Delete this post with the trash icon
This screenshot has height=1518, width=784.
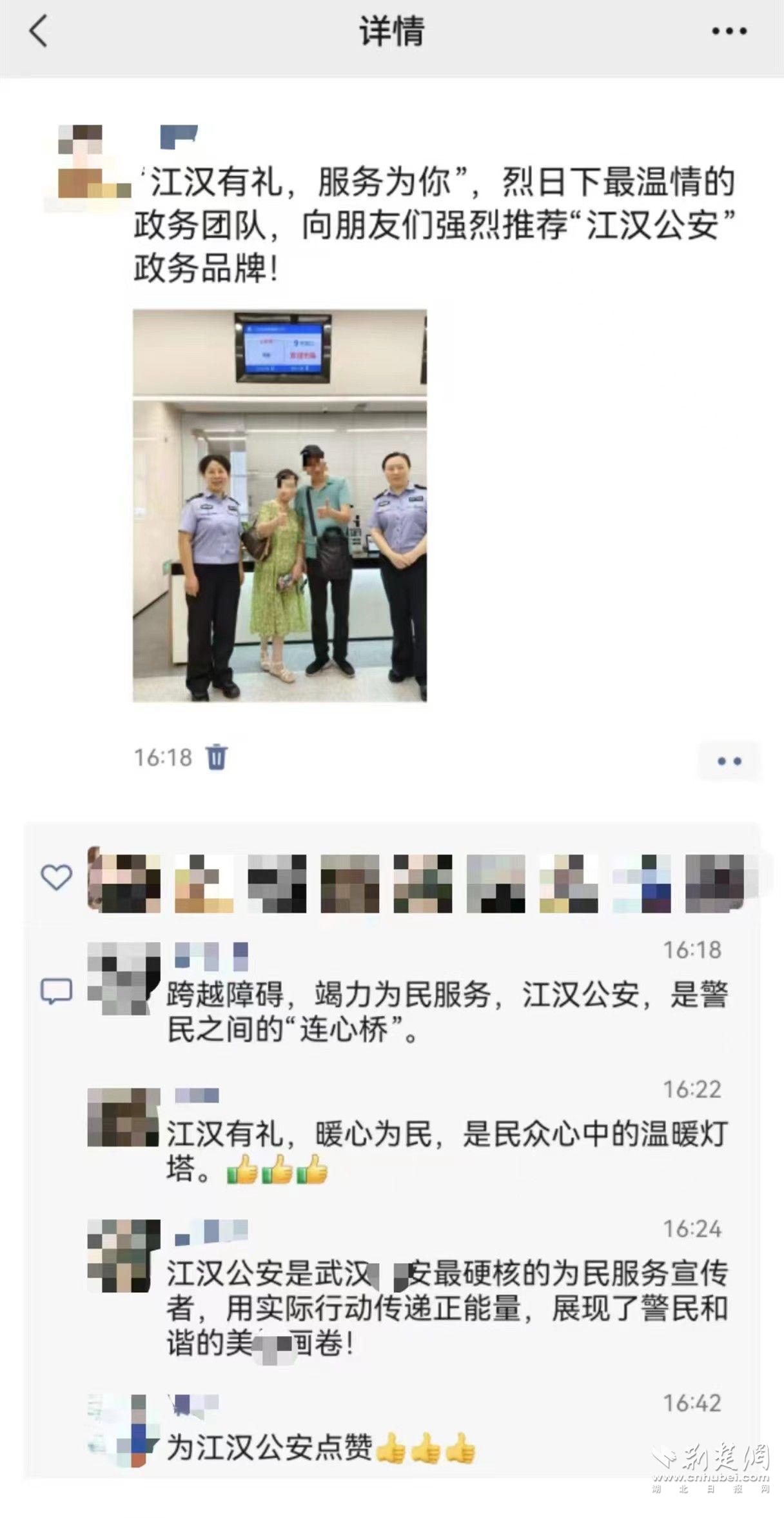[x=217, y=757]
